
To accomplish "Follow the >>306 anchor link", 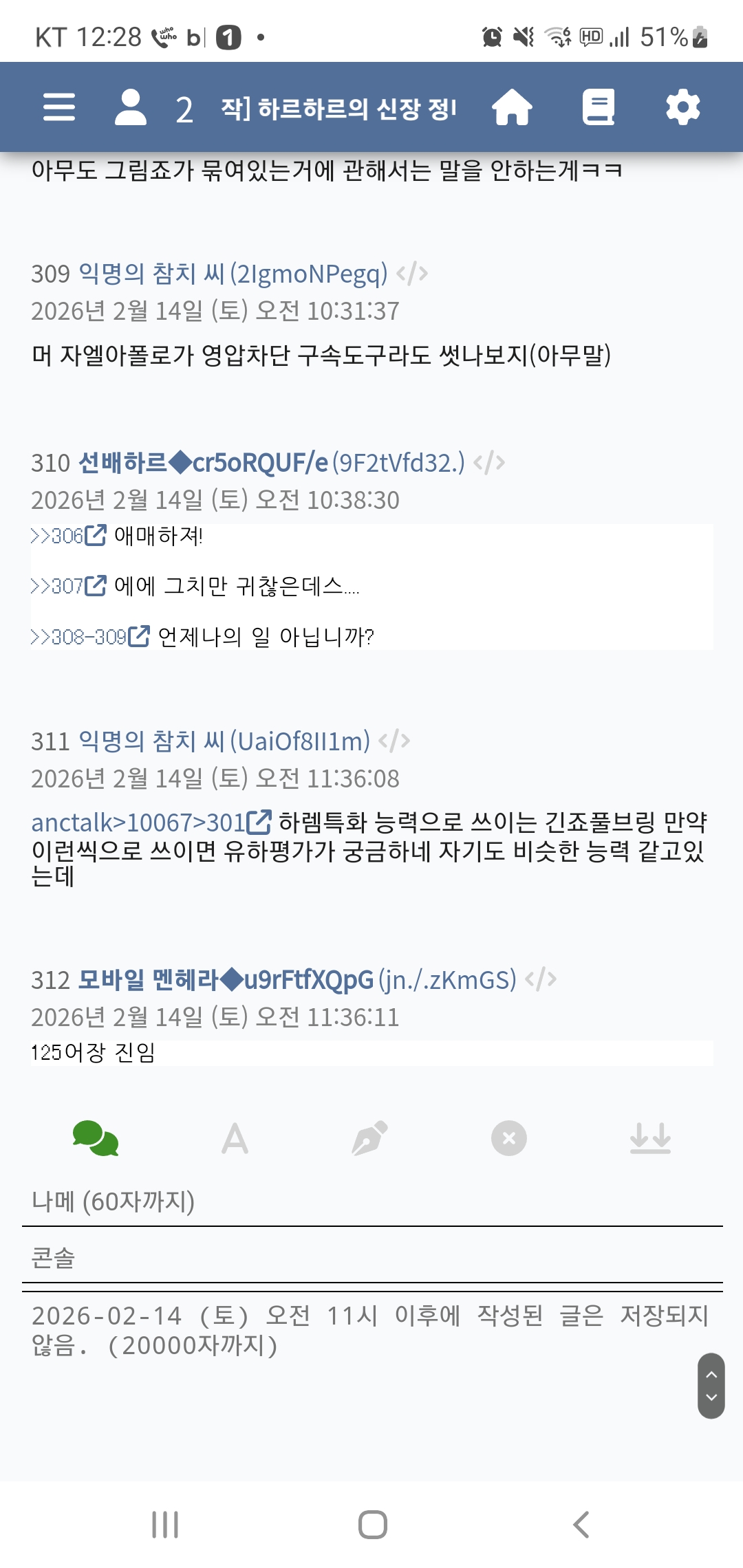I will point(68,536).
